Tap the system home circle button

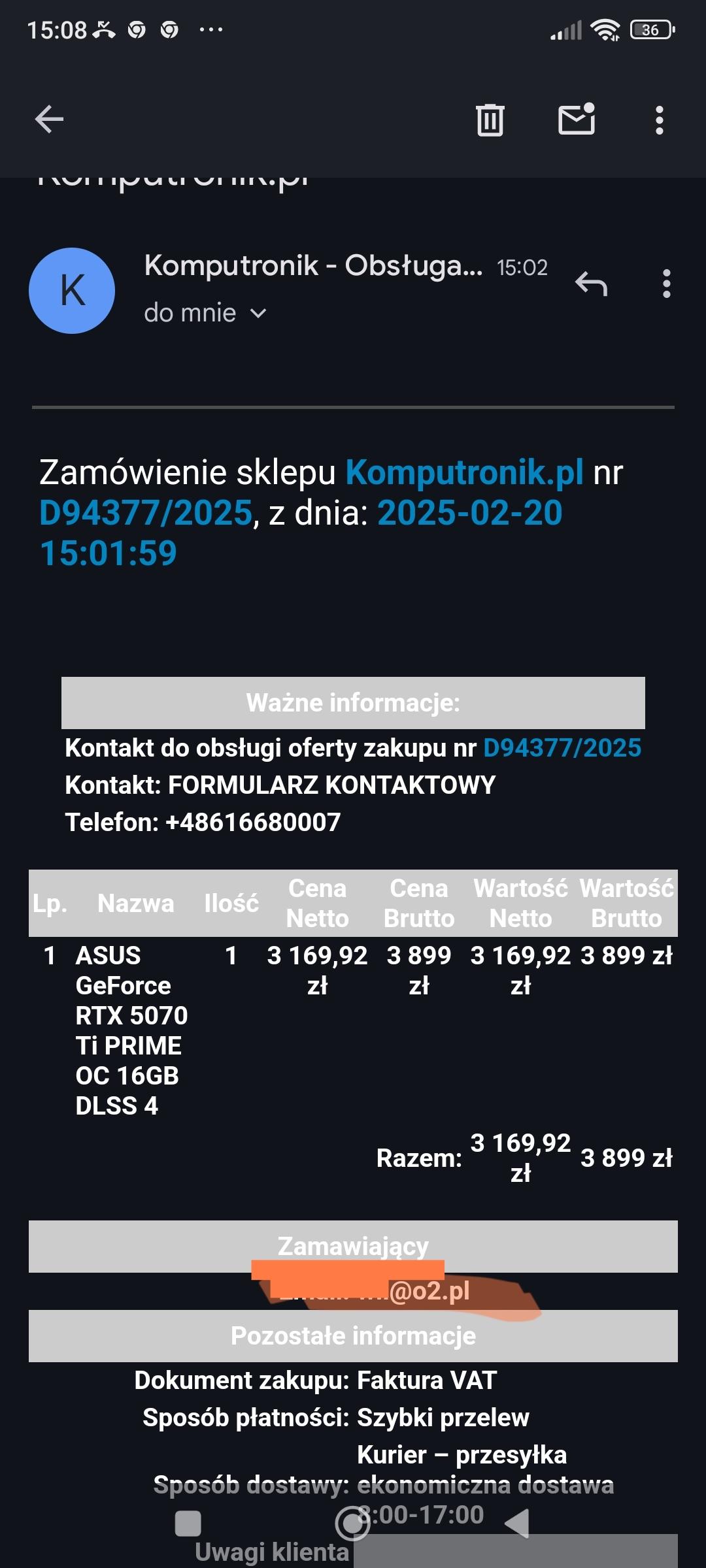(x=352, y=1524)
